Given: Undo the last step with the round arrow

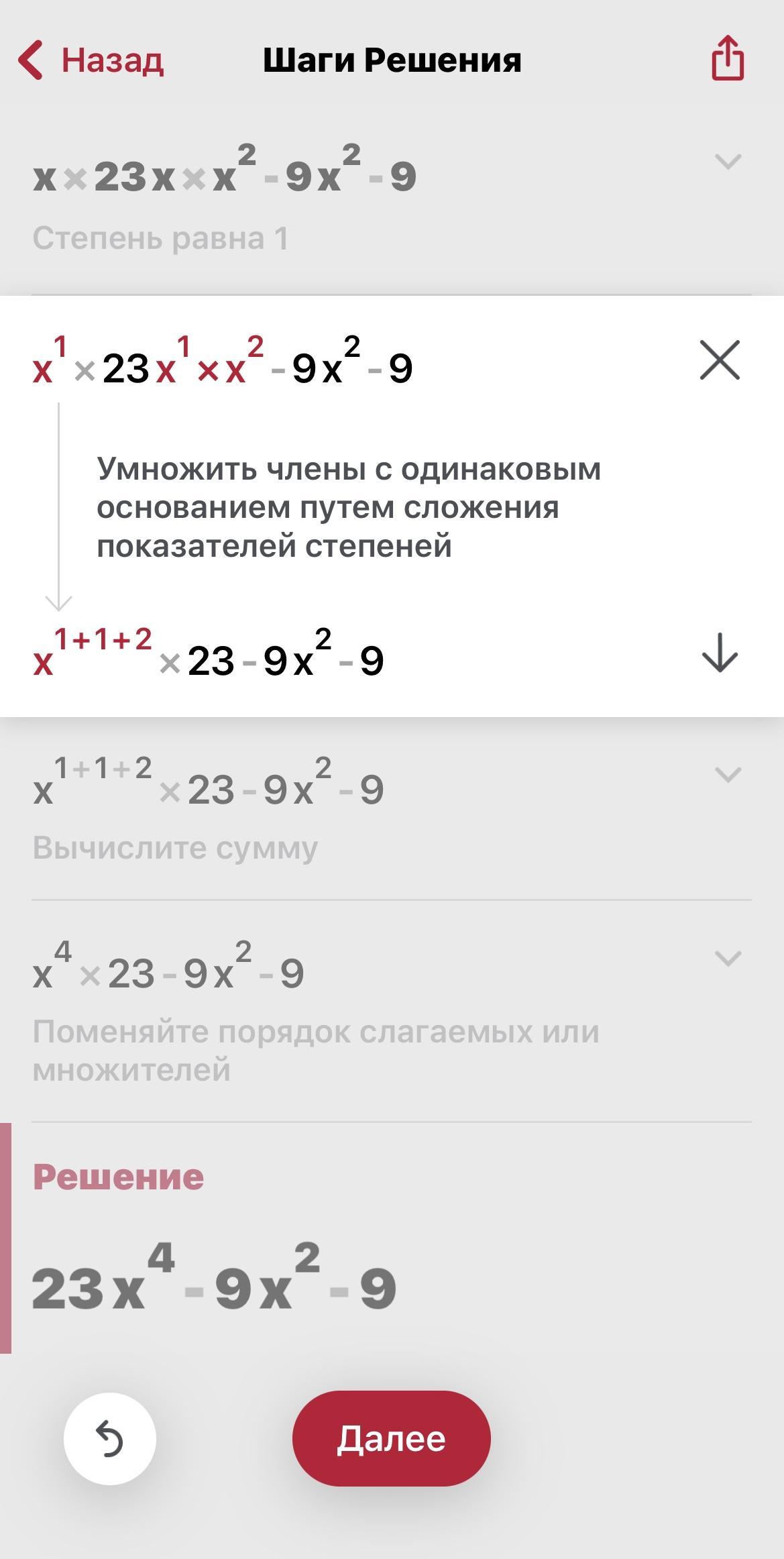Looking at the screenshot, I should click(110, 1439).
